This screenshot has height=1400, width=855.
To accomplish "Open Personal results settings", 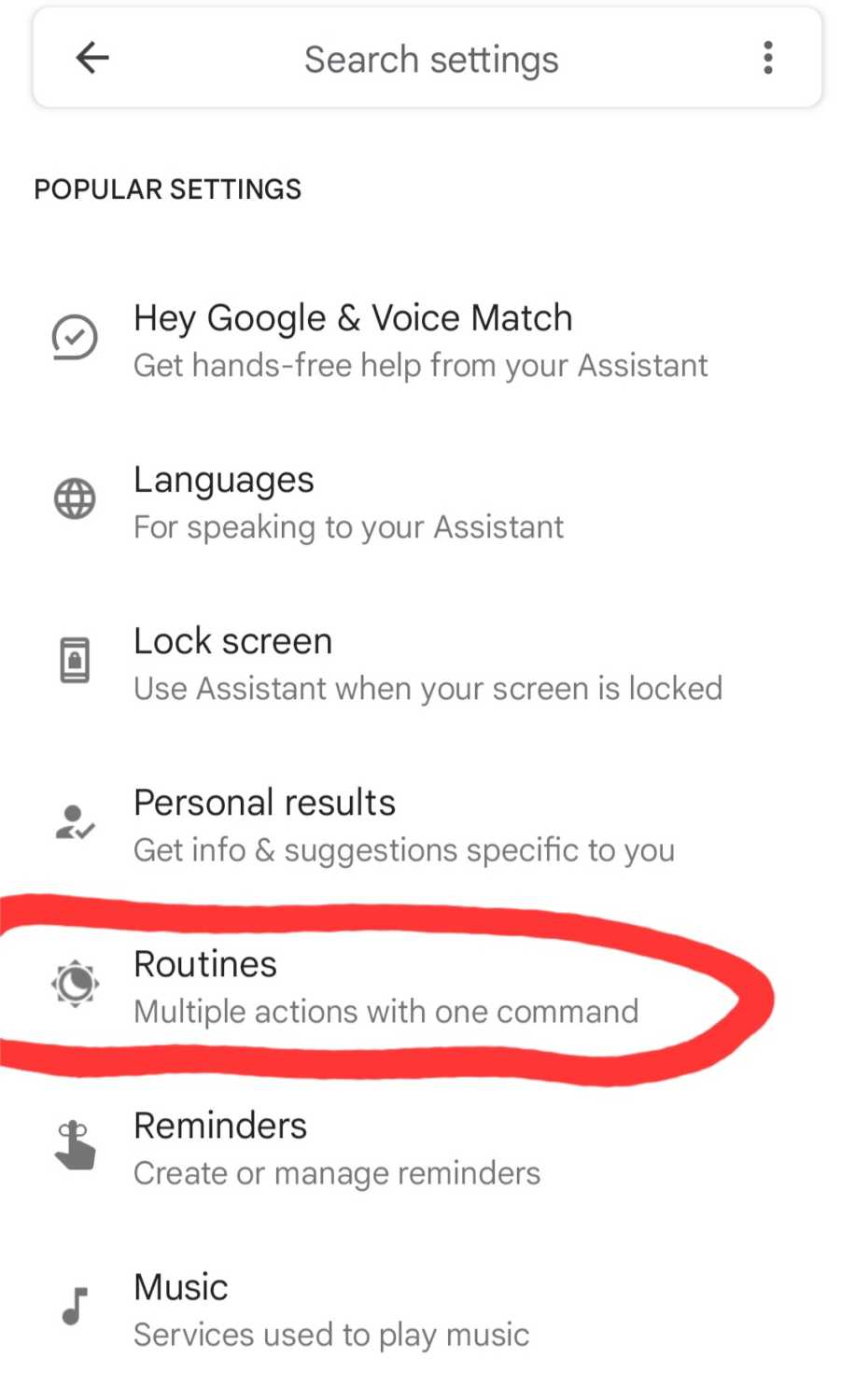I will (x=427, y=825).
